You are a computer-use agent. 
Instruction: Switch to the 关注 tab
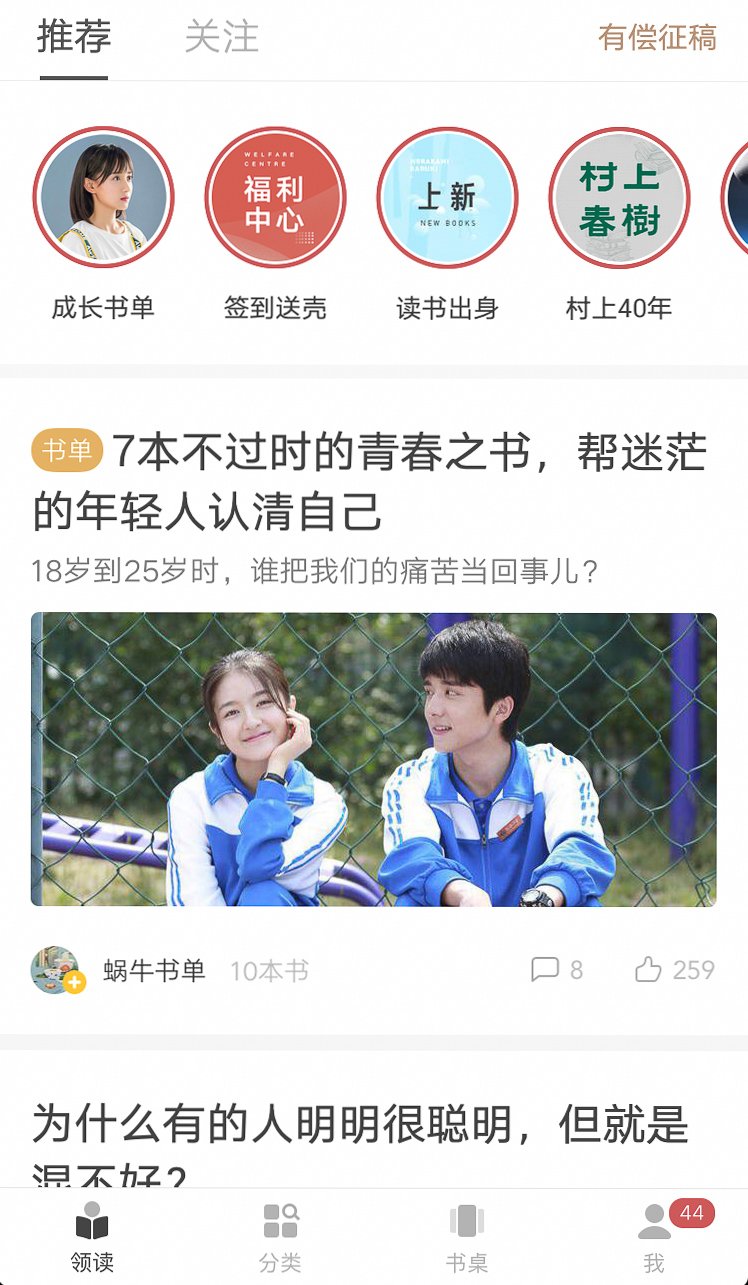221,38
